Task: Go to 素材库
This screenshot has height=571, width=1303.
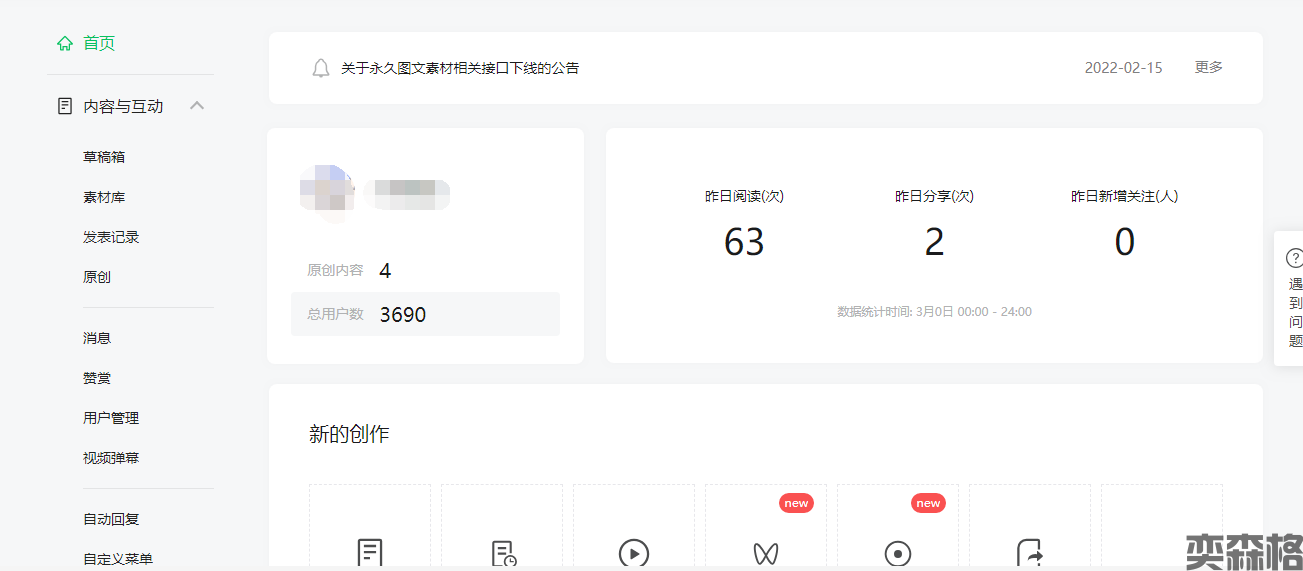Action: coord(104,197)
